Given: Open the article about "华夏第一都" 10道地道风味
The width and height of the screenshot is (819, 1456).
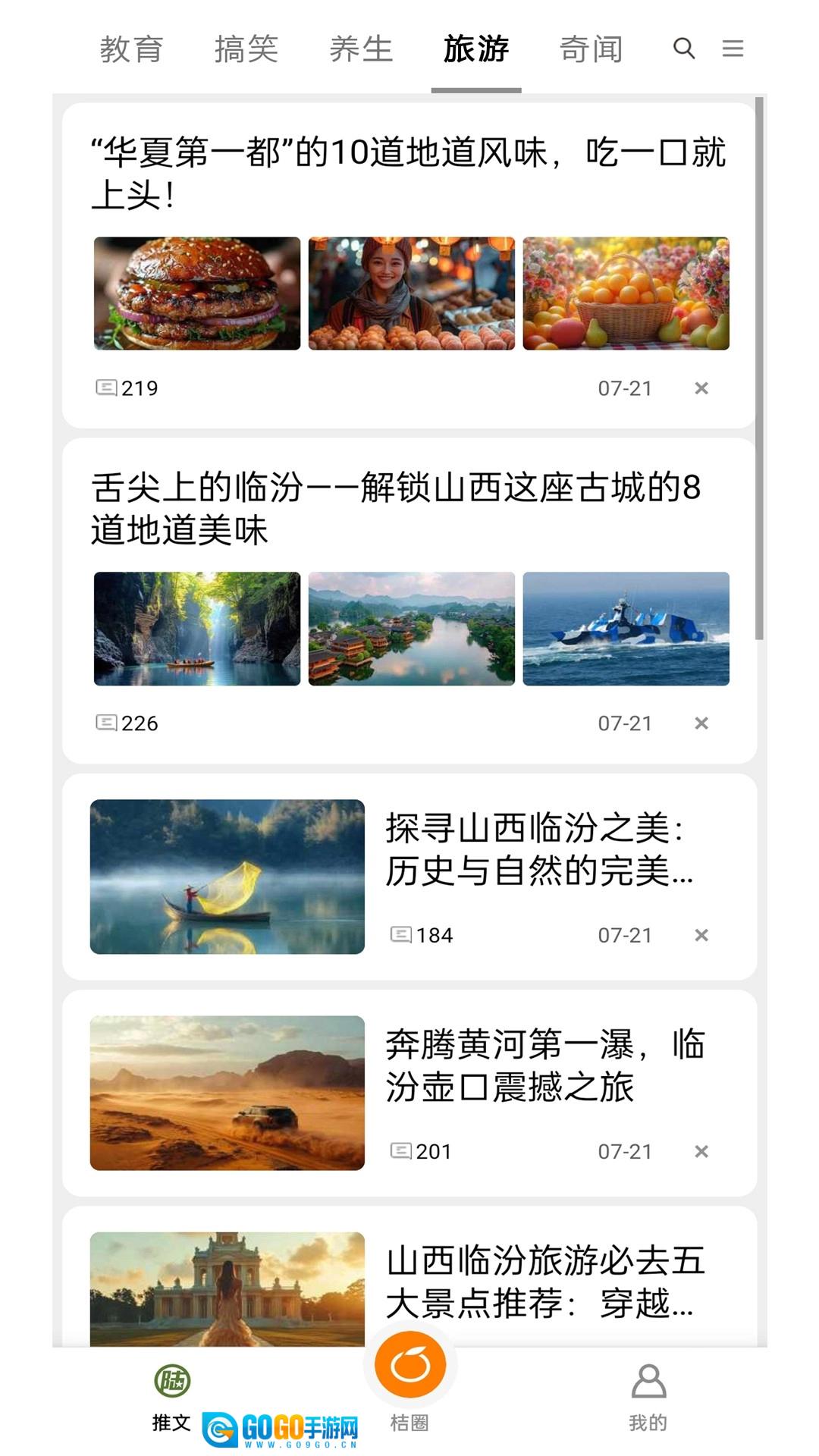Looking at the screenshot, I should 408,173.
